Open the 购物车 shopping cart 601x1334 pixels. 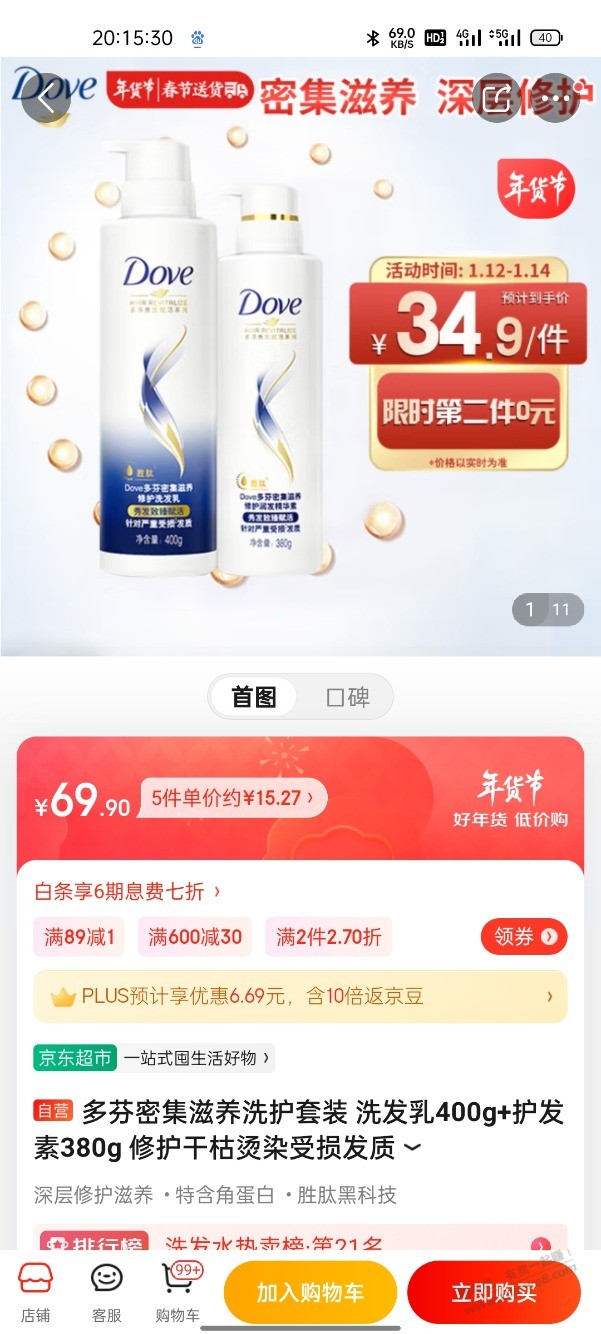click(x=178, y=1292)
